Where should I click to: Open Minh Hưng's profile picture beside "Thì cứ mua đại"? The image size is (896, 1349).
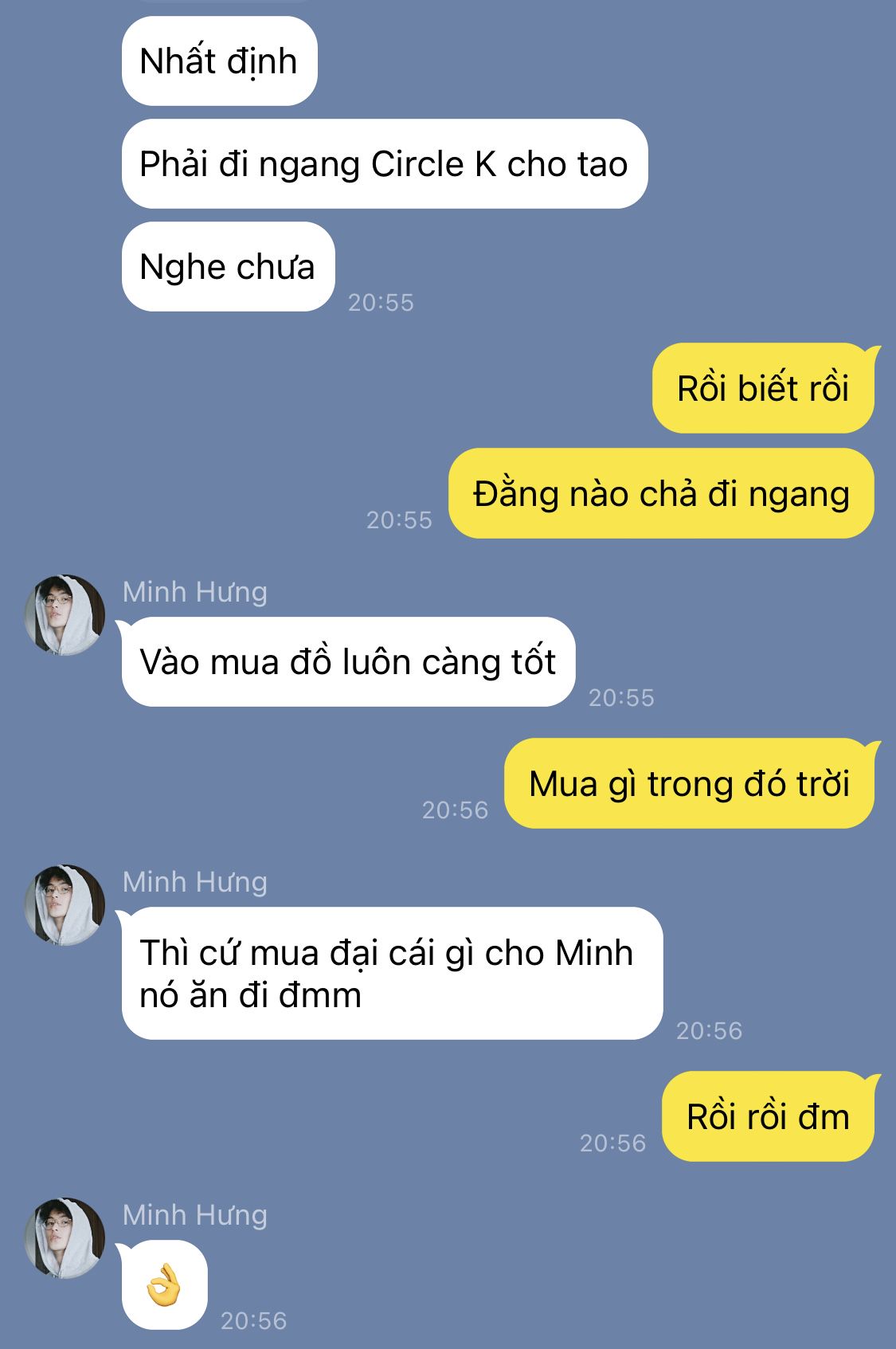(65, 905)
